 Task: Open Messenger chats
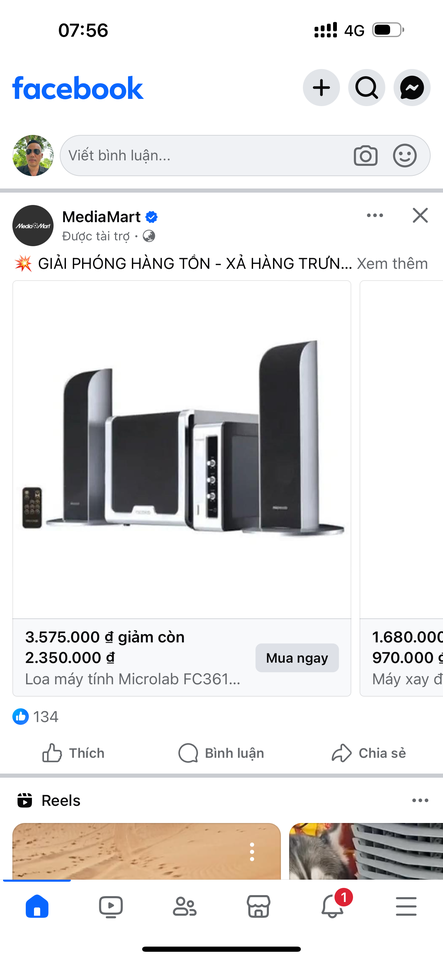[412, 88]
